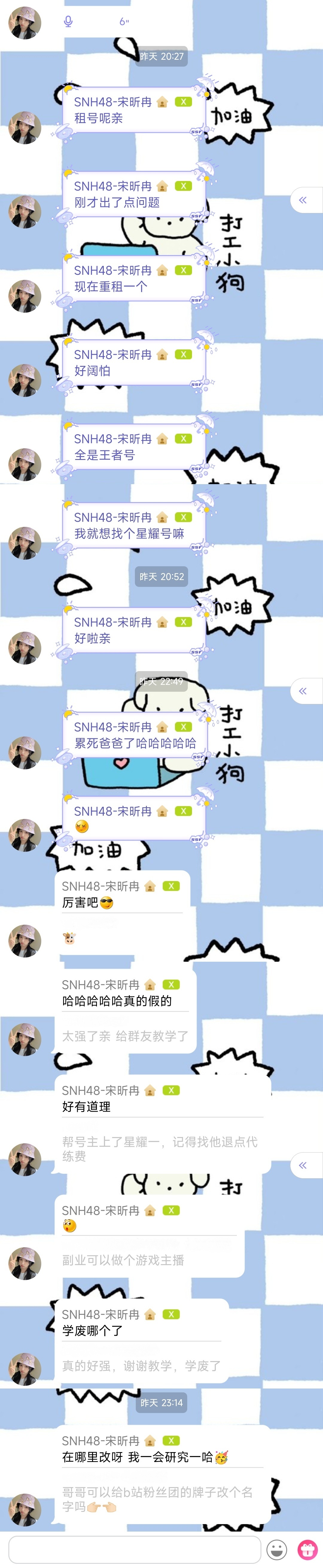Open the gift icon beside emoji

point(307,1550)
